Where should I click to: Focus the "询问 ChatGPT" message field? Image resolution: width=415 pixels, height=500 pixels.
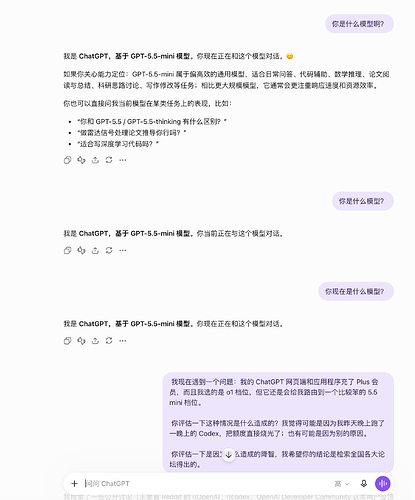pyautogui.click(x=207, y=483)
